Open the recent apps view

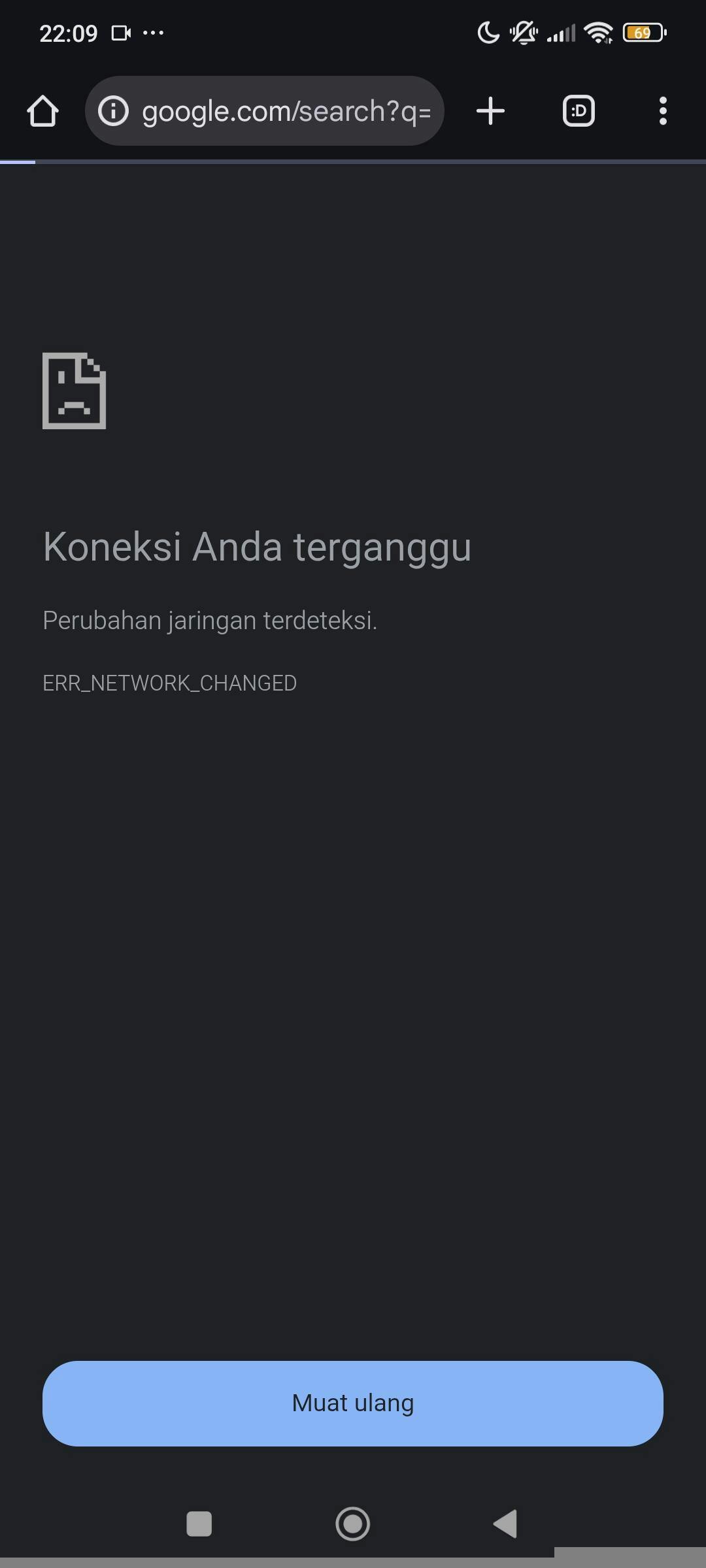tap(199, 1524)
